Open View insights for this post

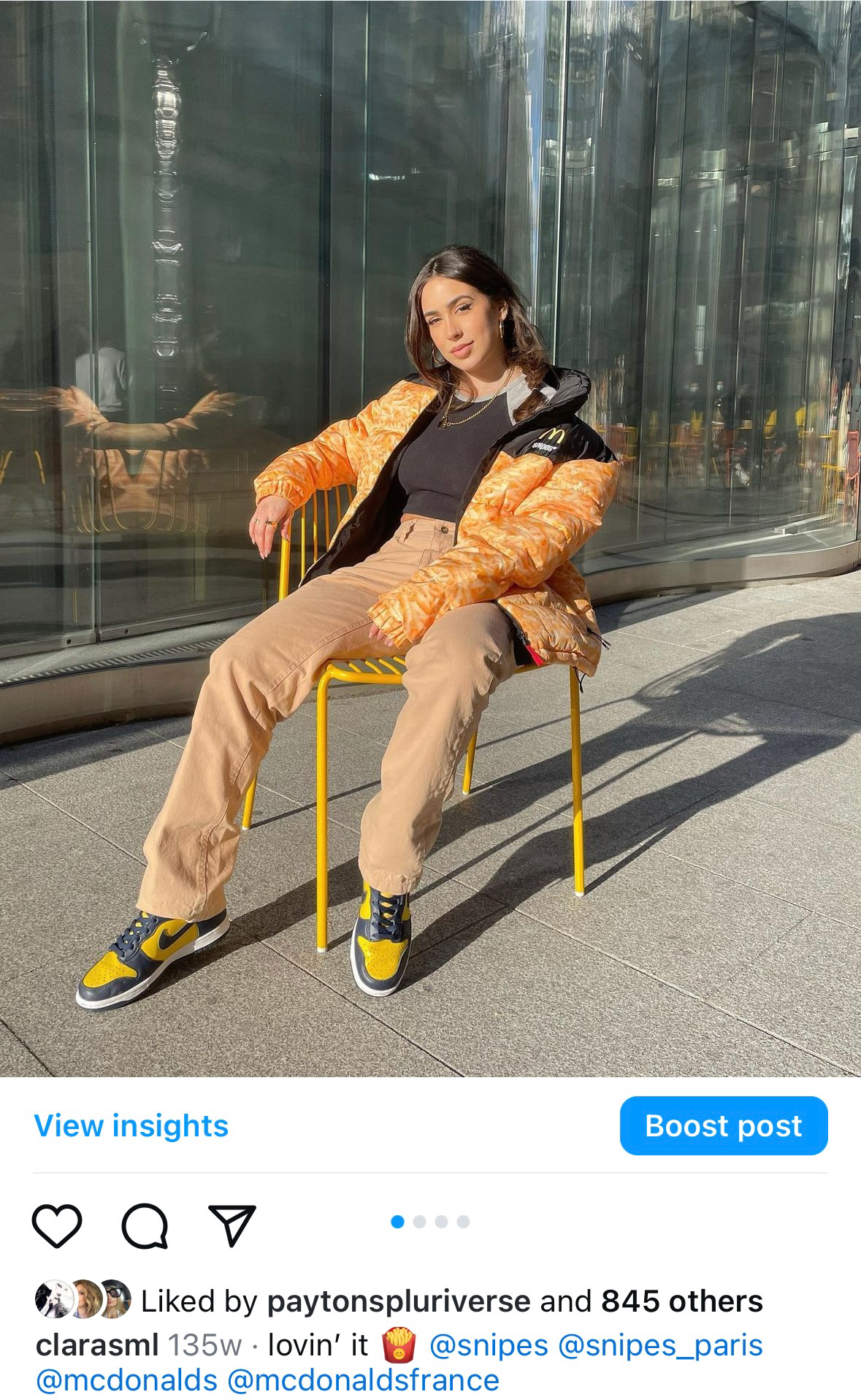click(x=131, y=1125)
